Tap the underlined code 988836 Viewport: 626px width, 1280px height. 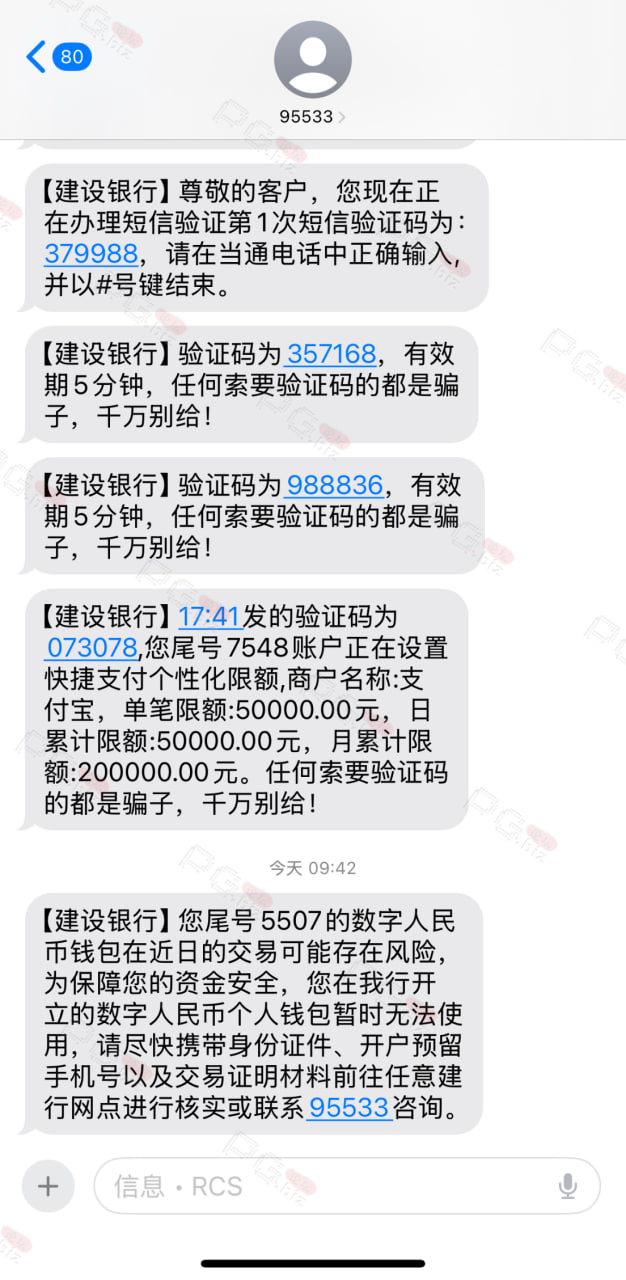[334, 485]
